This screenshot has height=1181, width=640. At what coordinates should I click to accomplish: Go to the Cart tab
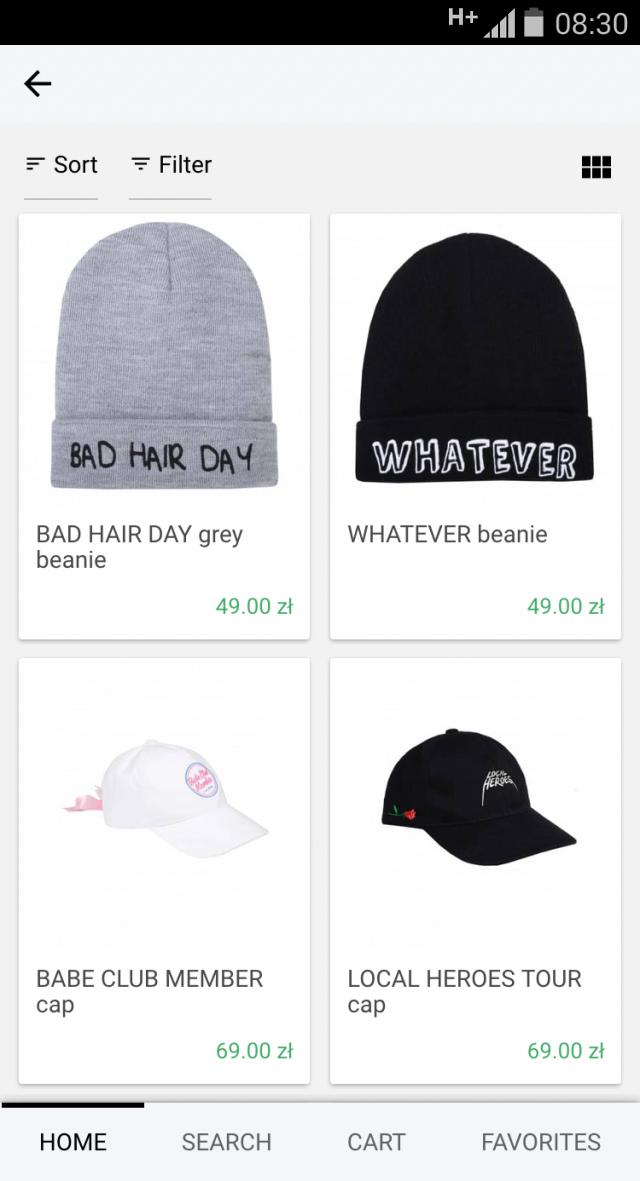coord(376,1142)
